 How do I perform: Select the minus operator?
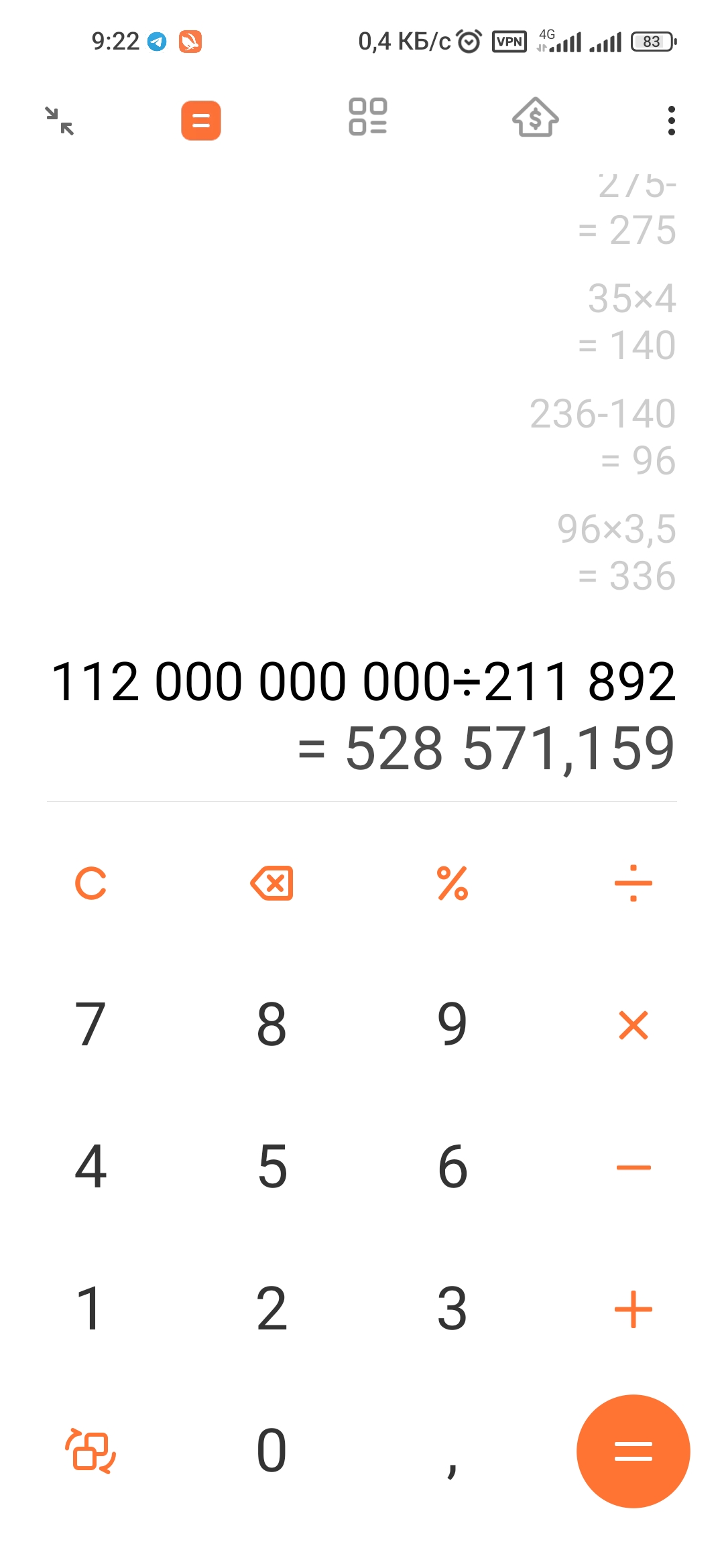tap(633, 1167)
